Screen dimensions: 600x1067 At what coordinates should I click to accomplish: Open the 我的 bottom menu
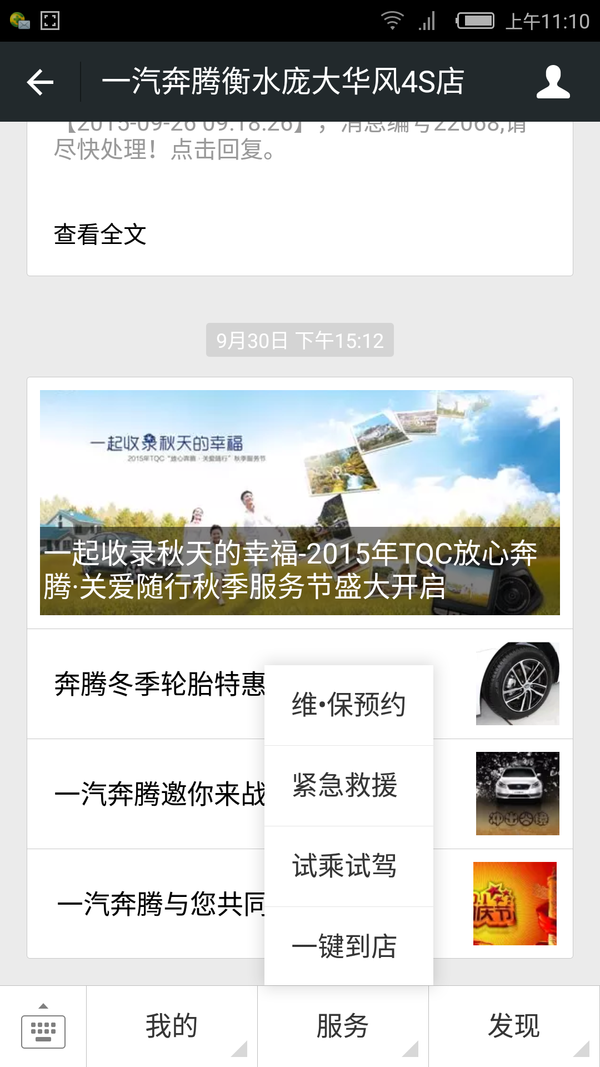[x=171, y=1026]
